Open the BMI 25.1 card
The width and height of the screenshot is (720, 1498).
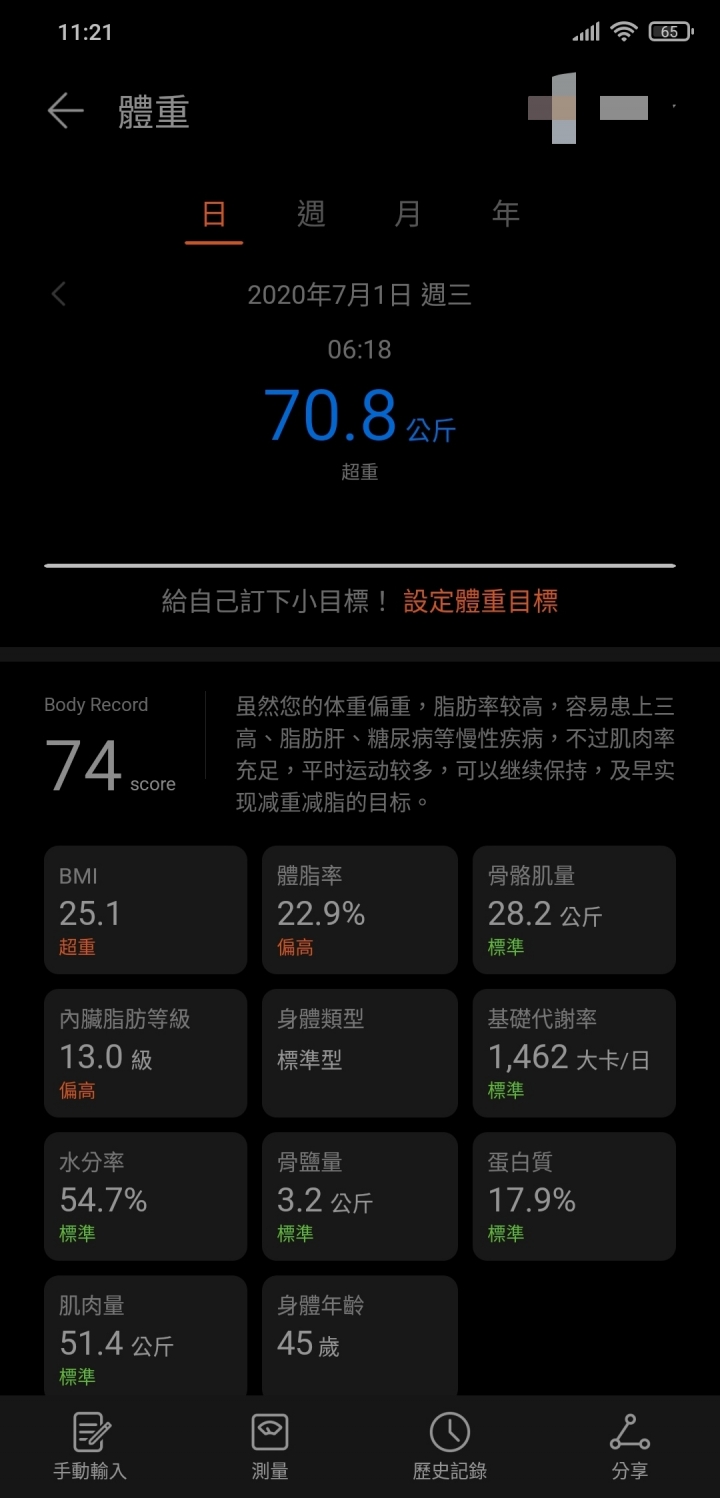tap(145, 909)
